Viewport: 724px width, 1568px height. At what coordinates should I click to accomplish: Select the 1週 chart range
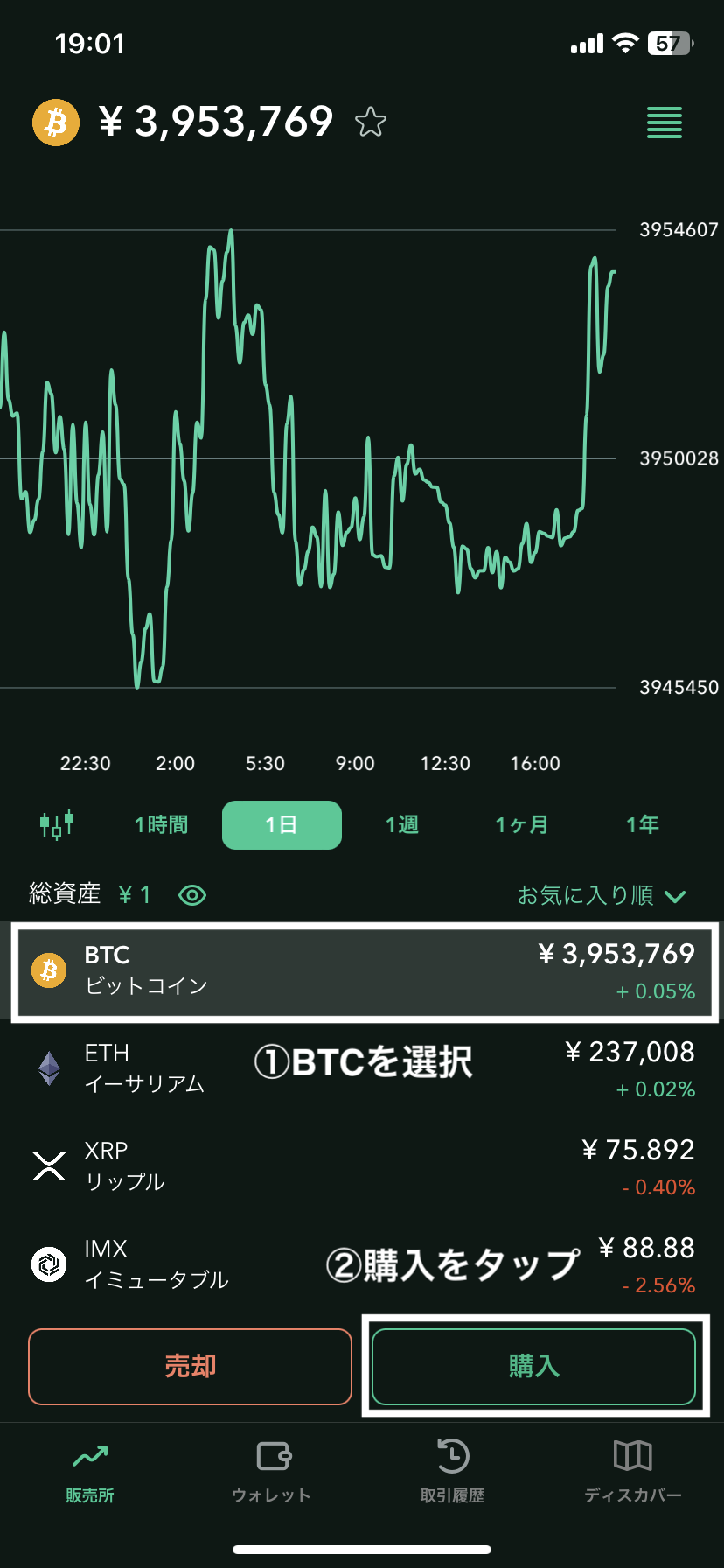(x=402, y=824)
